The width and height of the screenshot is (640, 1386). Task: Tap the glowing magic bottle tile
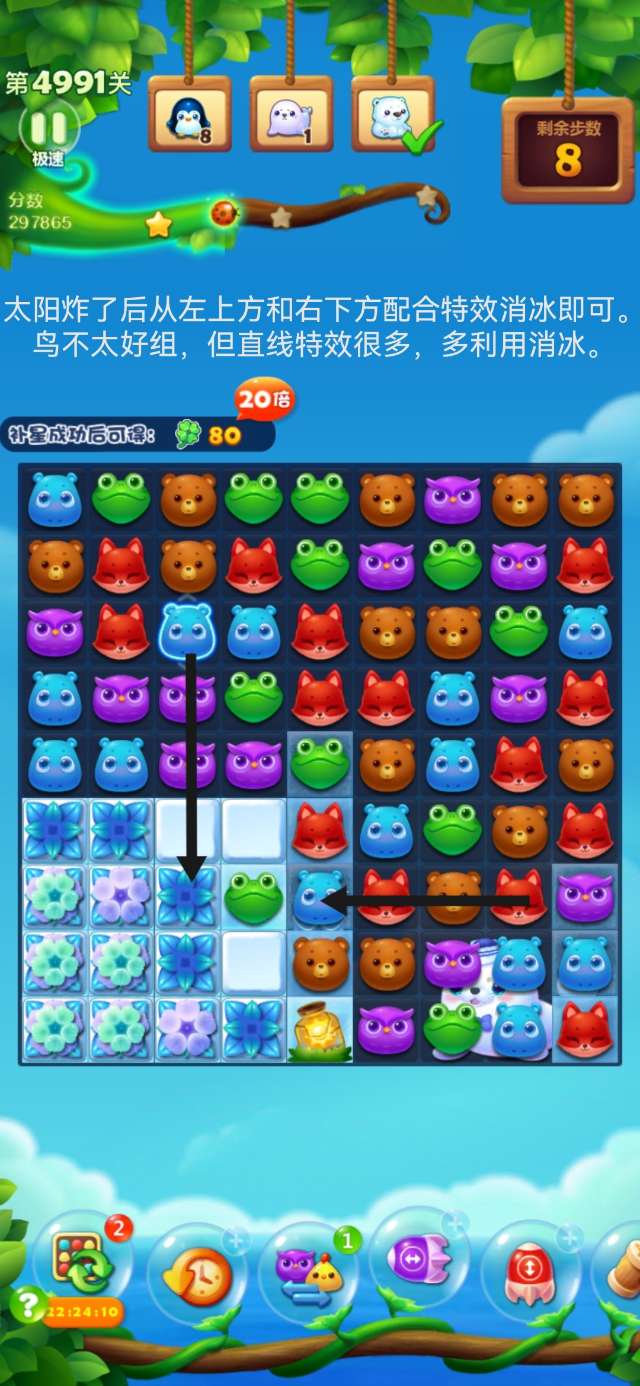coord(319,1028)
